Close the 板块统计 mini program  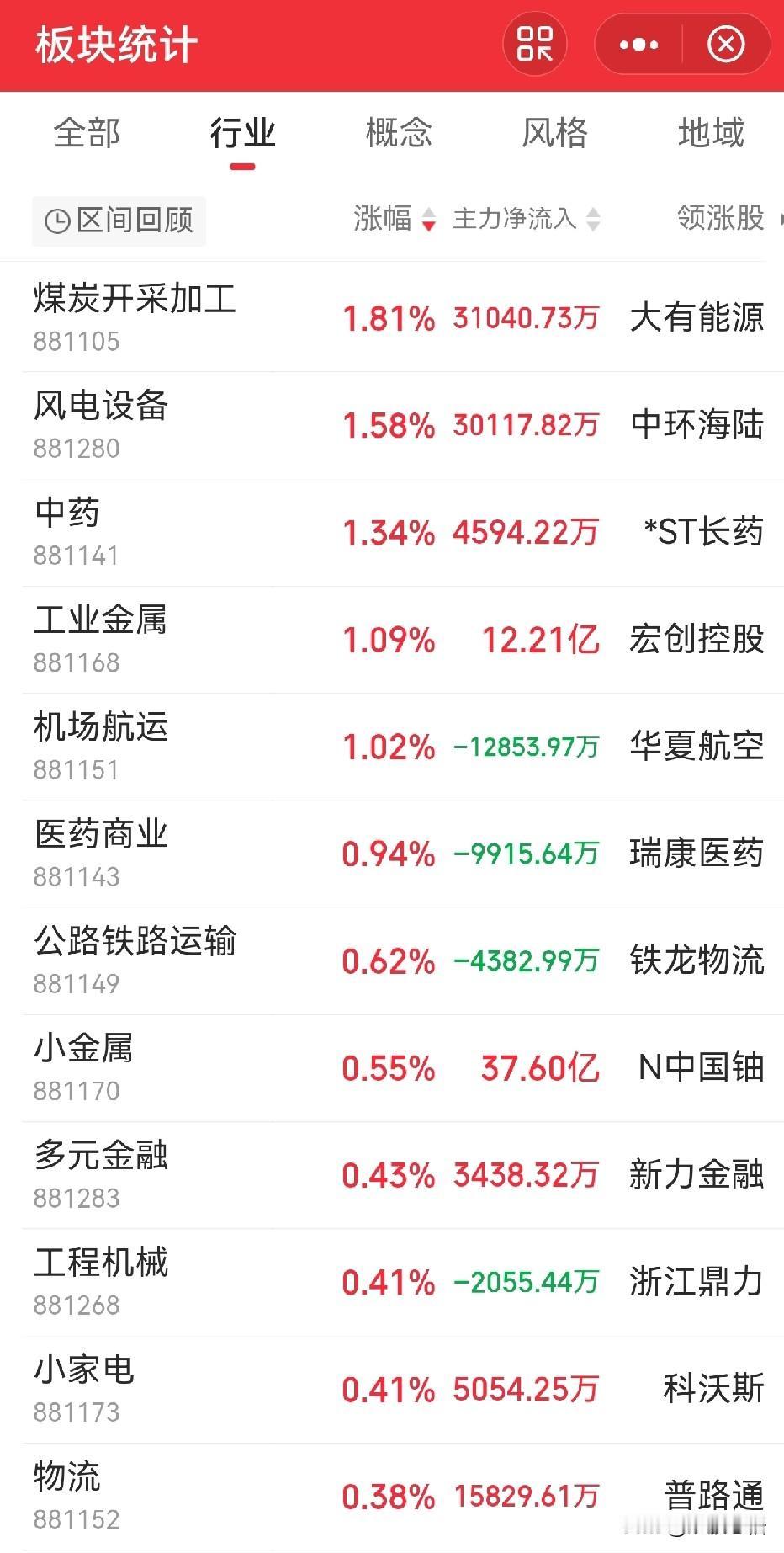[x=725, y=44]
